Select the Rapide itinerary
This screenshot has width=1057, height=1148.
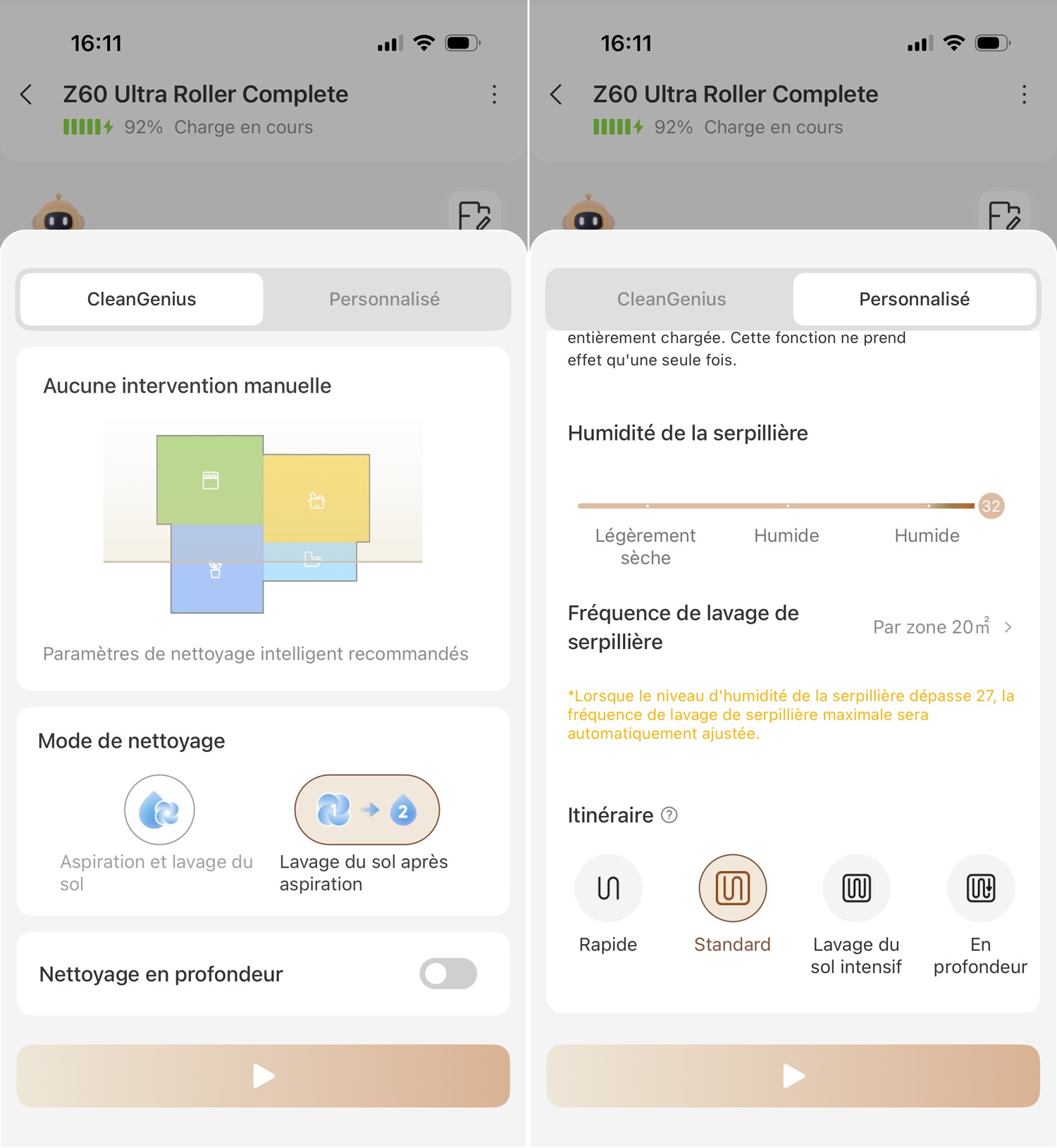point(608,888)
